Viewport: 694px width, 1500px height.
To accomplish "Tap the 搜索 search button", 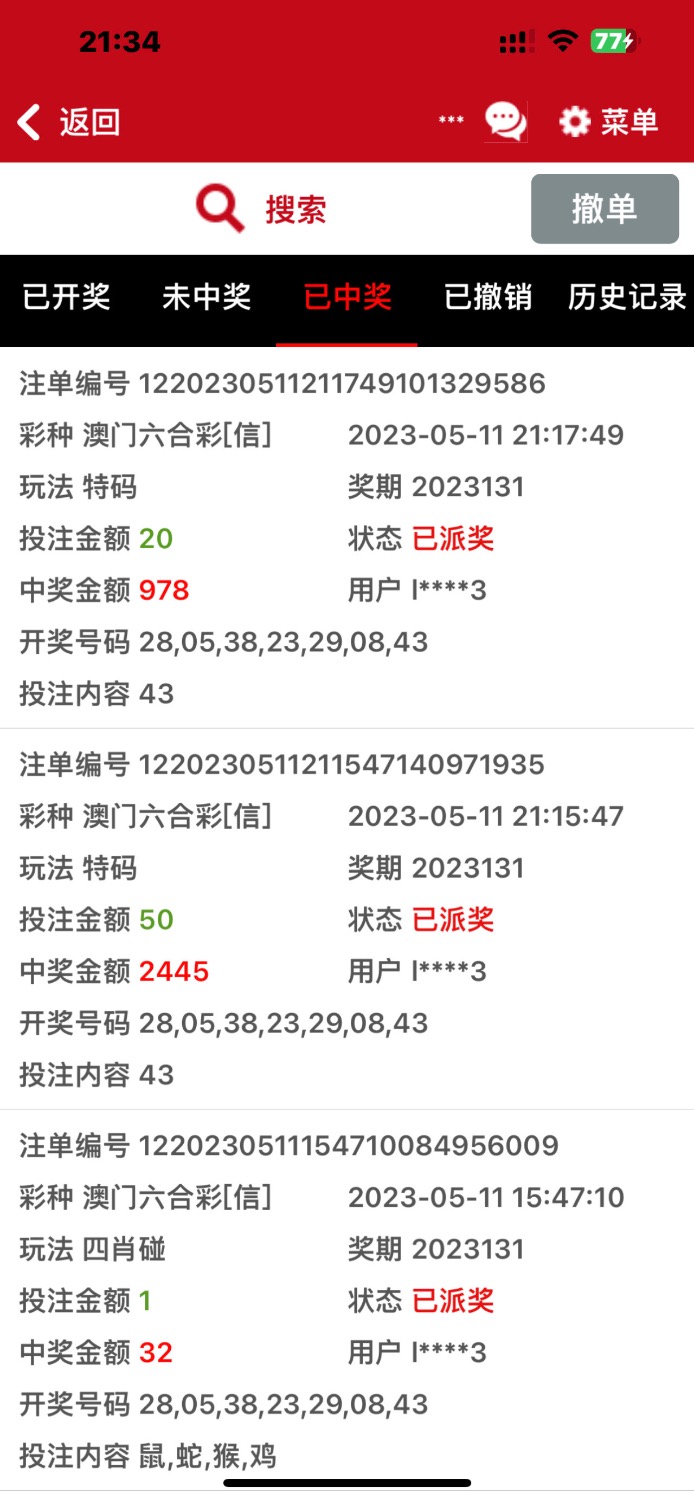I will coord(262,209).
